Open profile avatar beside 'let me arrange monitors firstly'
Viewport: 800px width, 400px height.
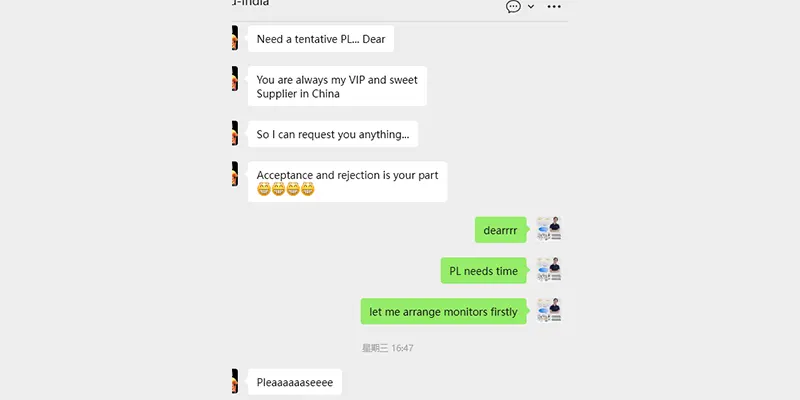(548, 311)
